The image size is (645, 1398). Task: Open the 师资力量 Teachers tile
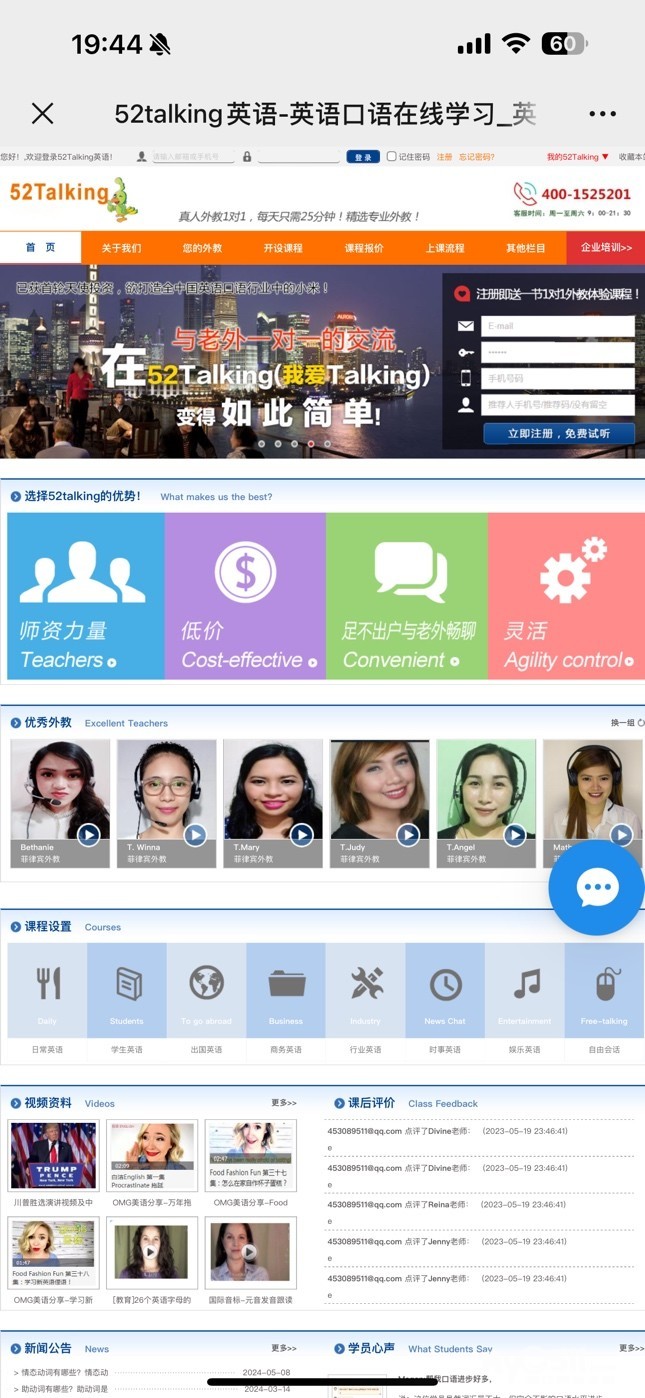click(x=85, y=596)
